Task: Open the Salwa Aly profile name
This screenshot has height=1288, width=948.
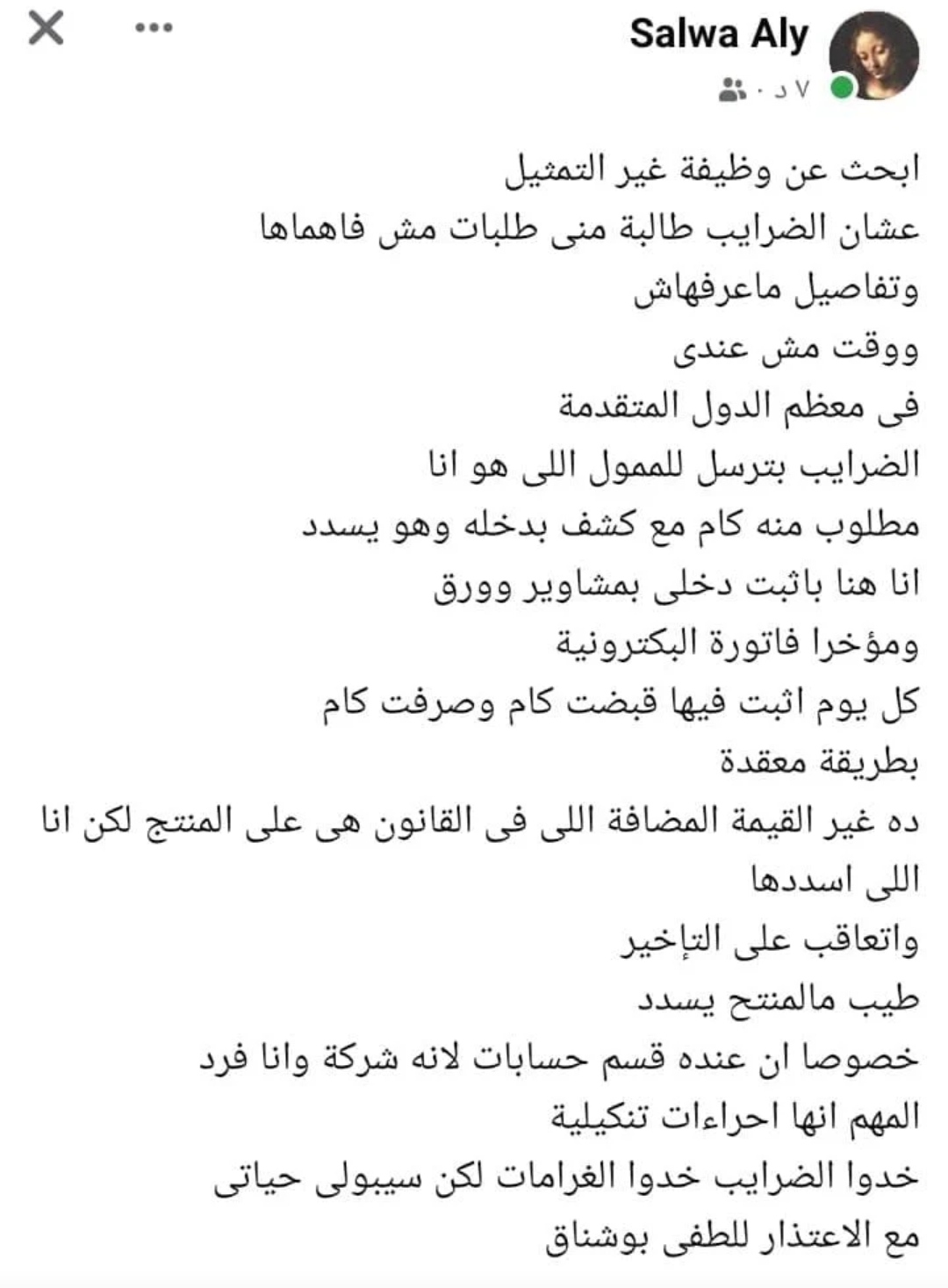Action: click(x=718, y=34)
